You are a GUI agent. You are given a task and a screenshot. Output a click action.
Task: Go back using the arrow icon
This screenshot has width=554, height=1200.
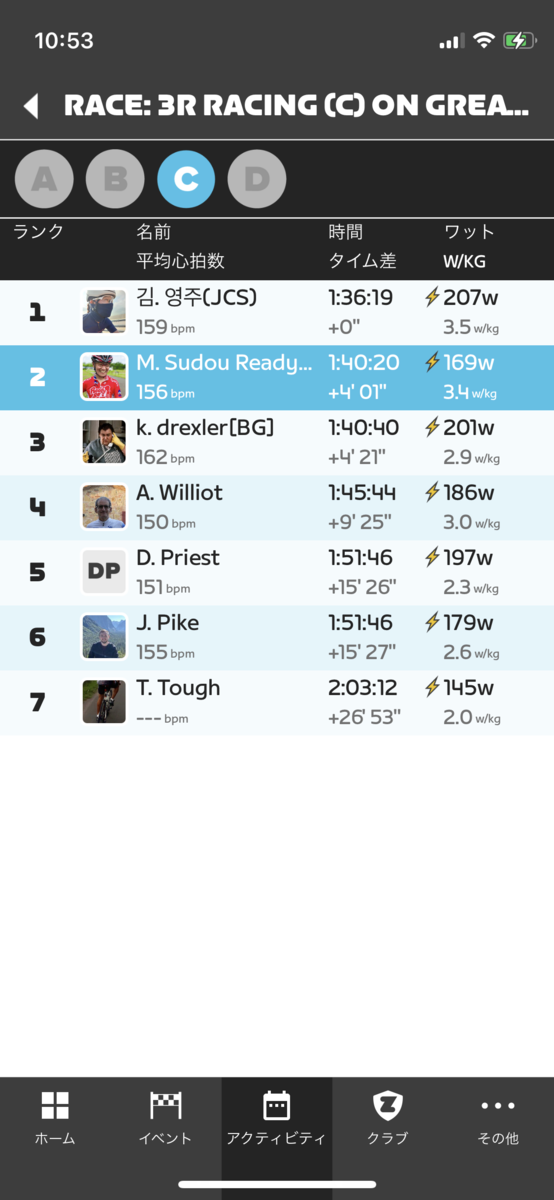pos(31,106)
